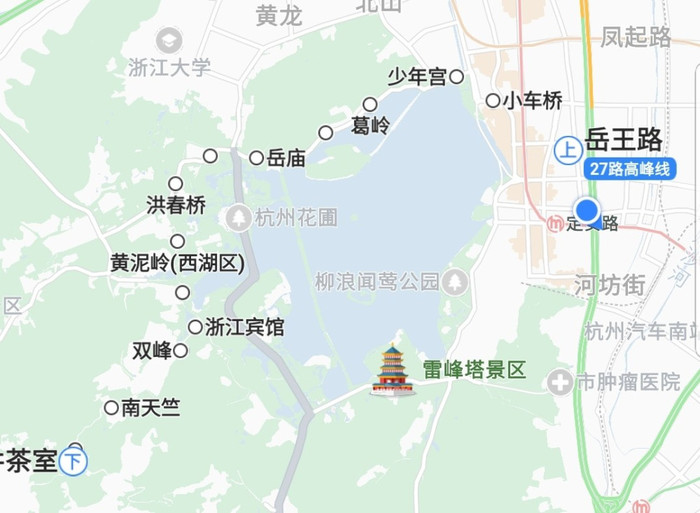The height and width of the screenshot is (513, 700).
Task: Open the 葛岭 stop details
Action: [x=370, y=104]
